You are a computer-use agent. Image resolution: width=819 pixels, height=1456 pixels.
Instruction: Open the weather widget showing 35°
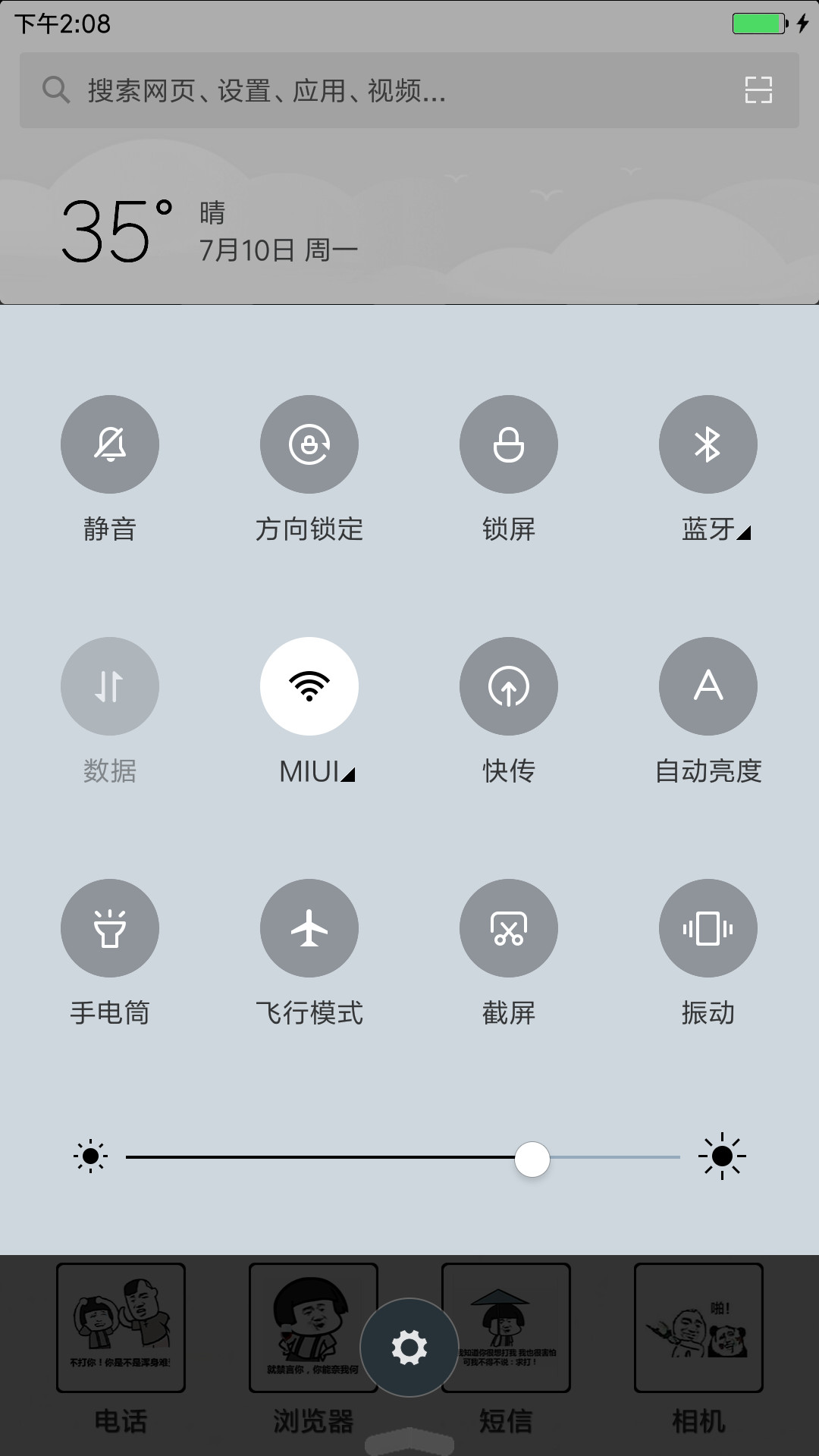(x=209, y=231)
